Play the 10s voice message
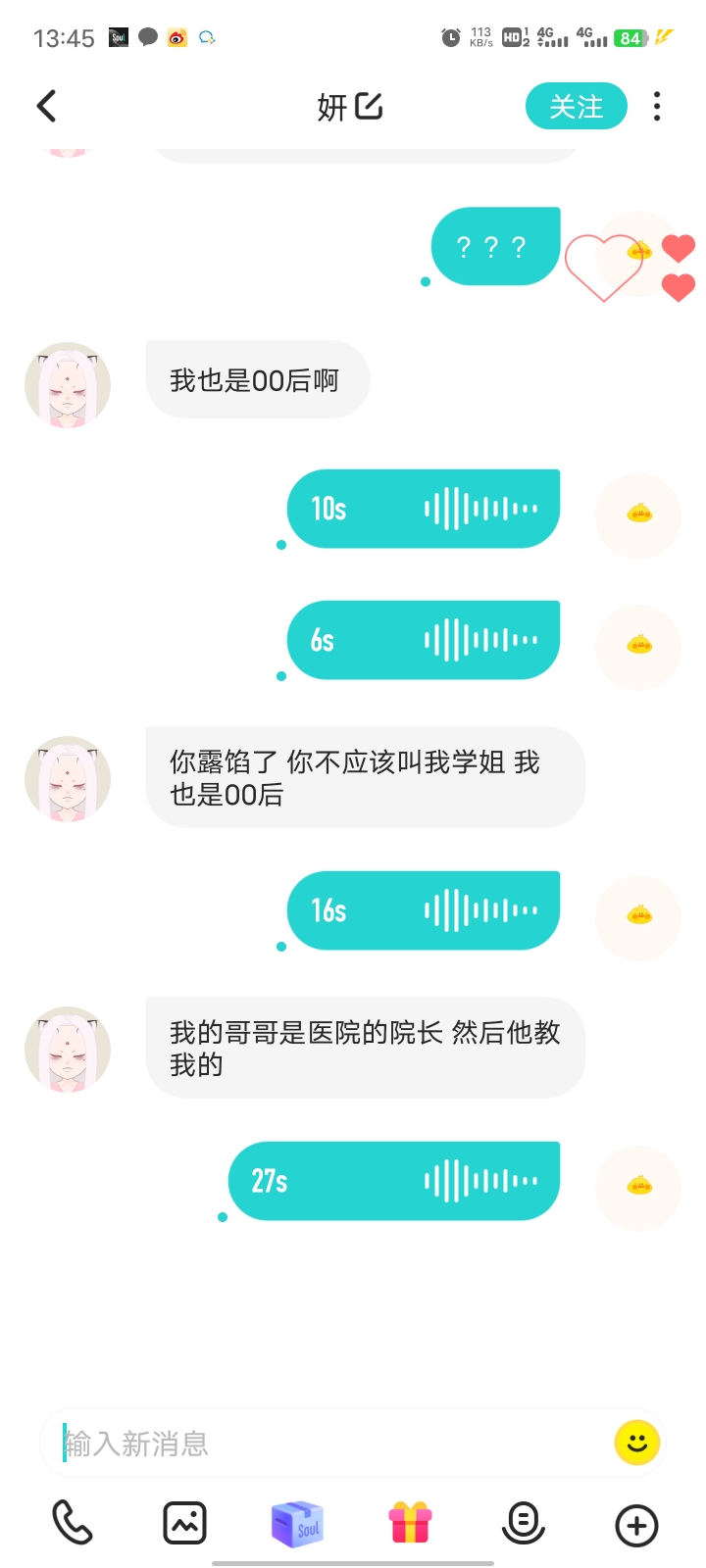This screenshot has height=1568, width=706. coord(423,509)
